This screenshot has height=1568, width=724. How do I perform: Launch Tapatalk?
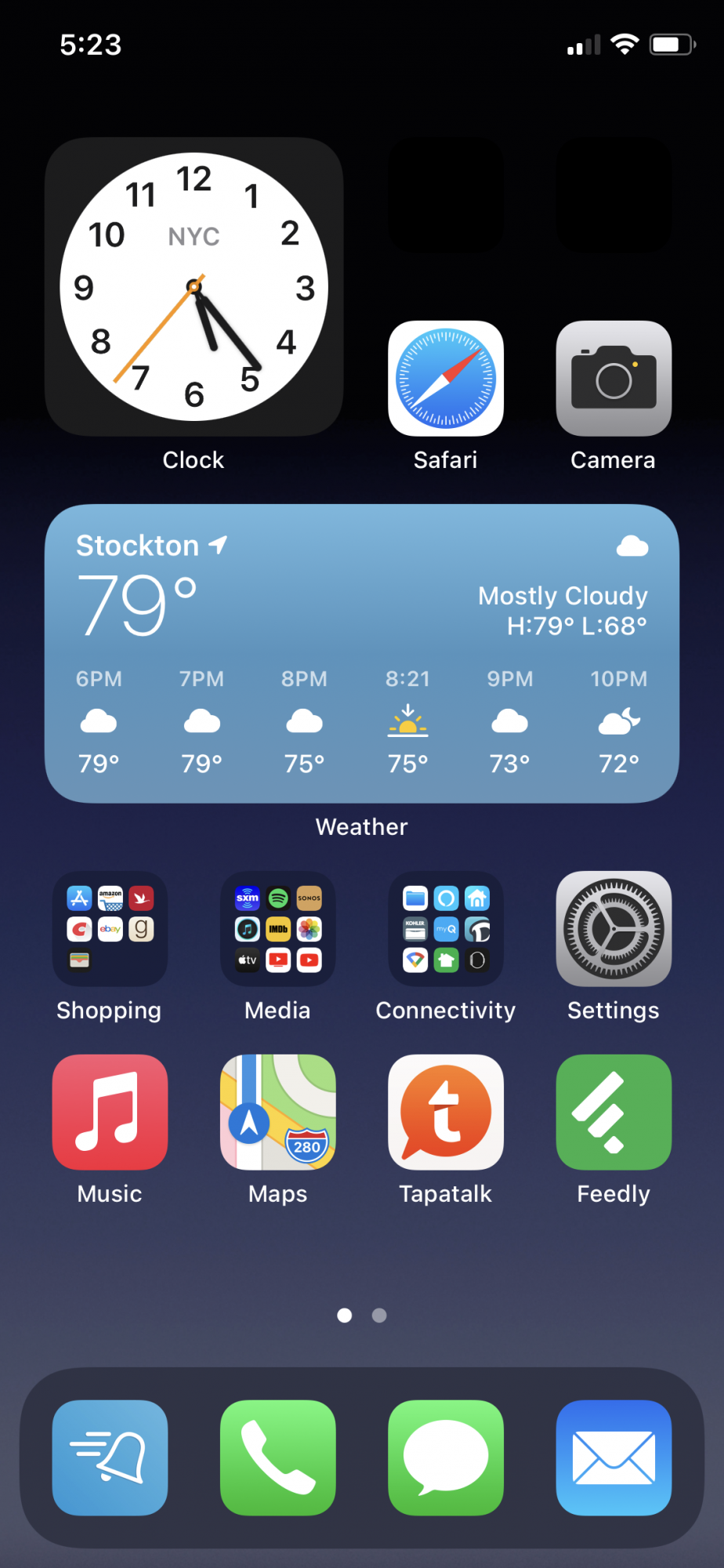coord(446,1112)
